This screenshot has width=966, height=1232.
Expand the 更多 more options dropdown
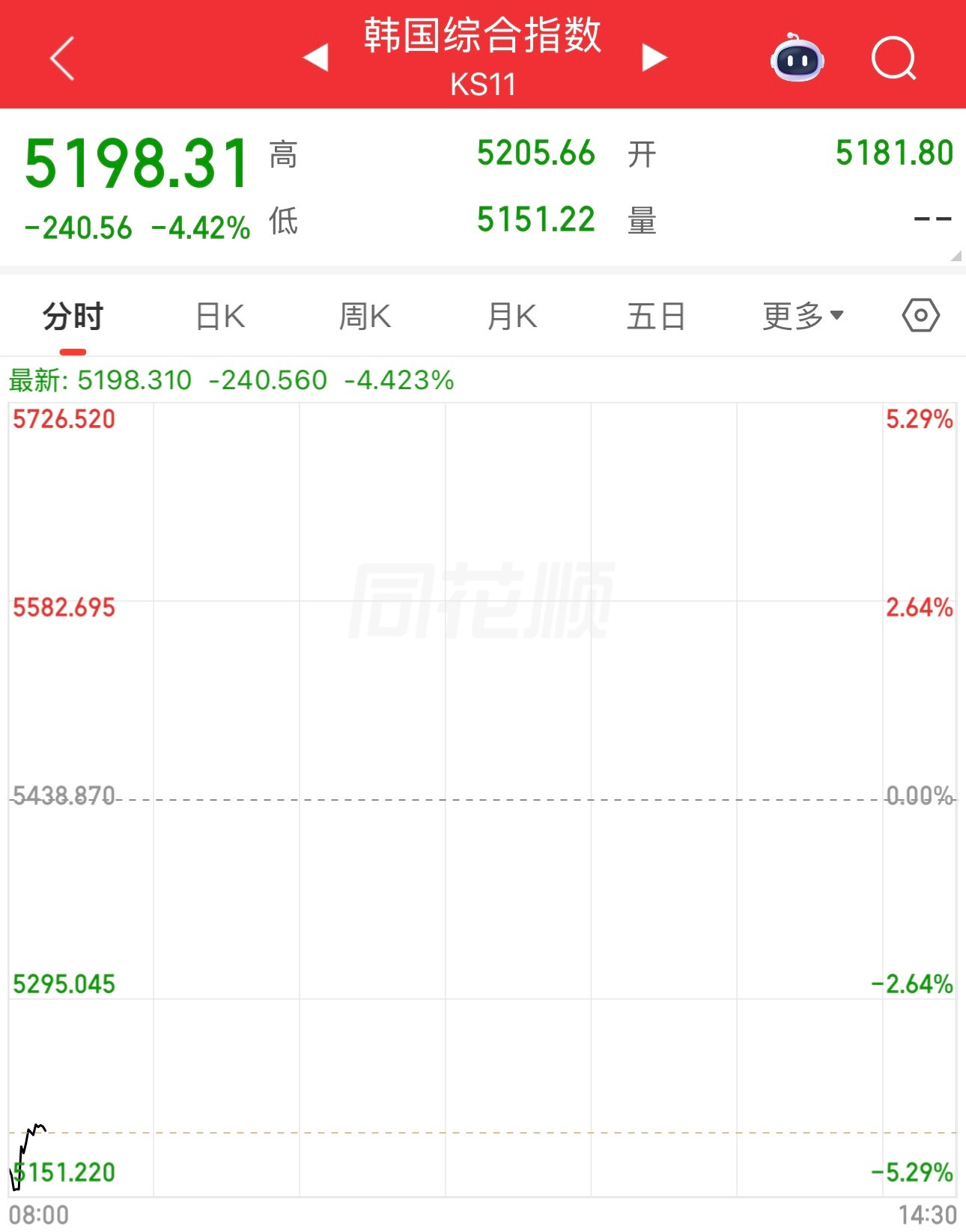pos(802,316)
